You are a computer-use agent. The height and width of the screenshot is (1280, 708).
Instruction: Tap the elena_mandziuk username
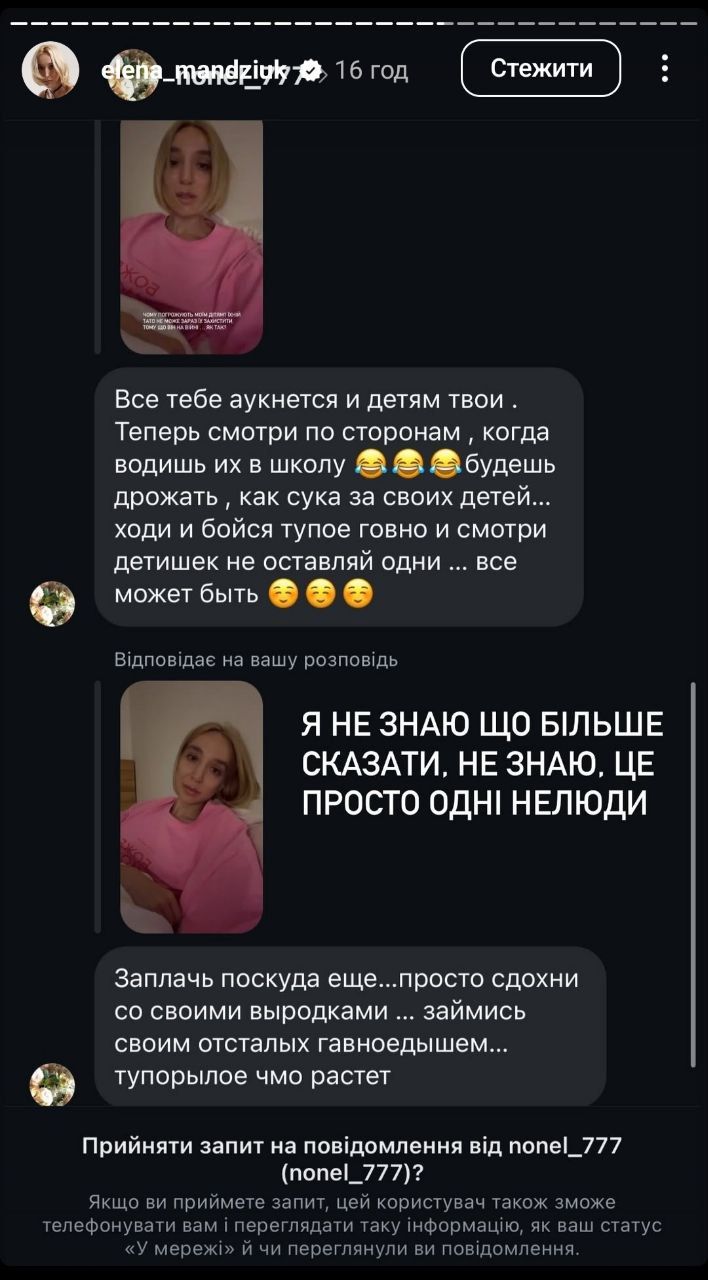pyautogui.click(x=195, y=68)
